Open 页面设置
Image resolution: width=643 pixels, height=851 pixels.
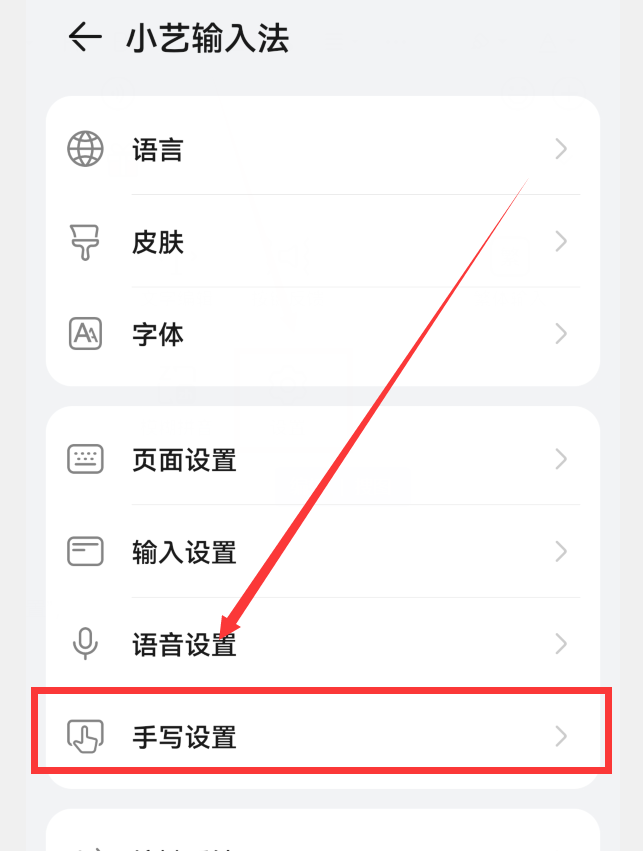(320, 460)
